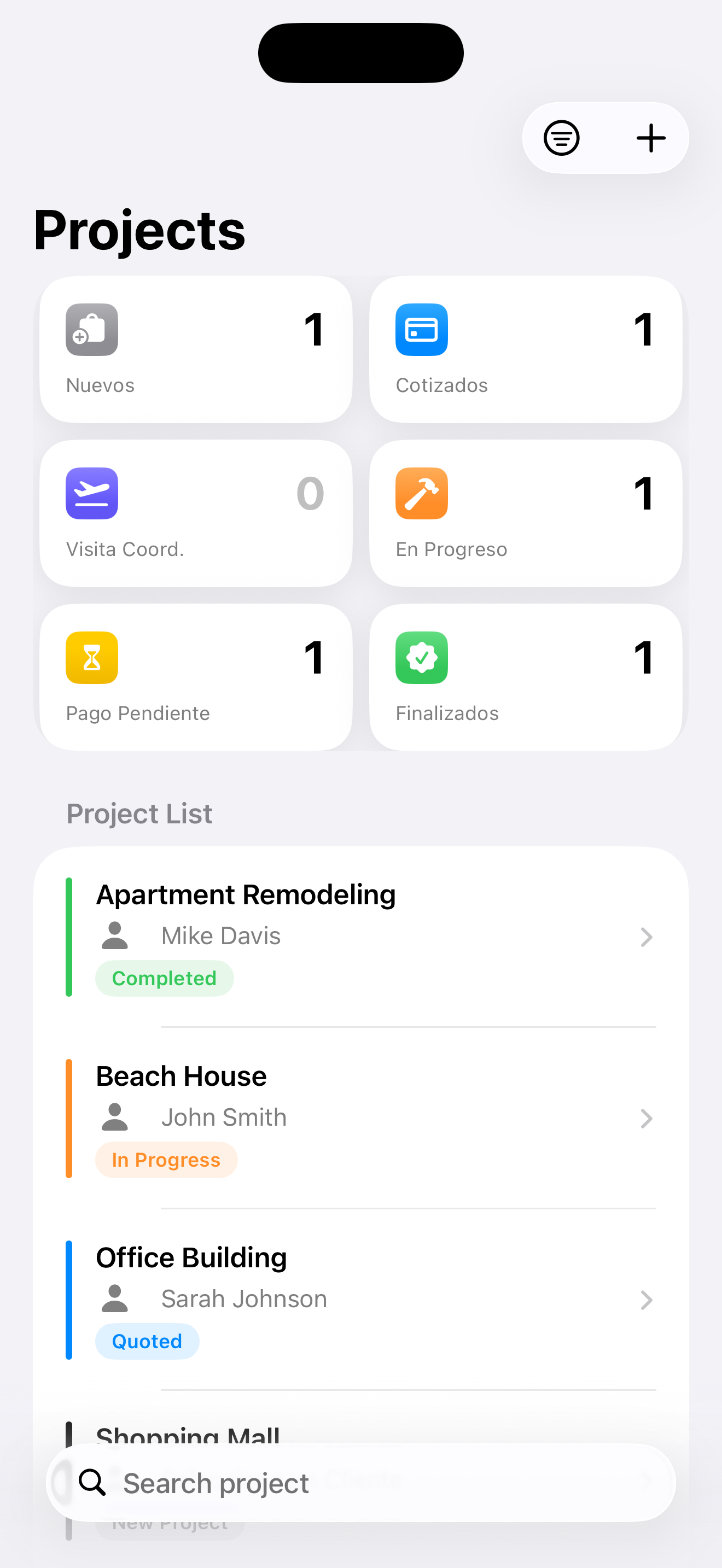
Task: Open the filter options icon
Action: tap(561, 138)
